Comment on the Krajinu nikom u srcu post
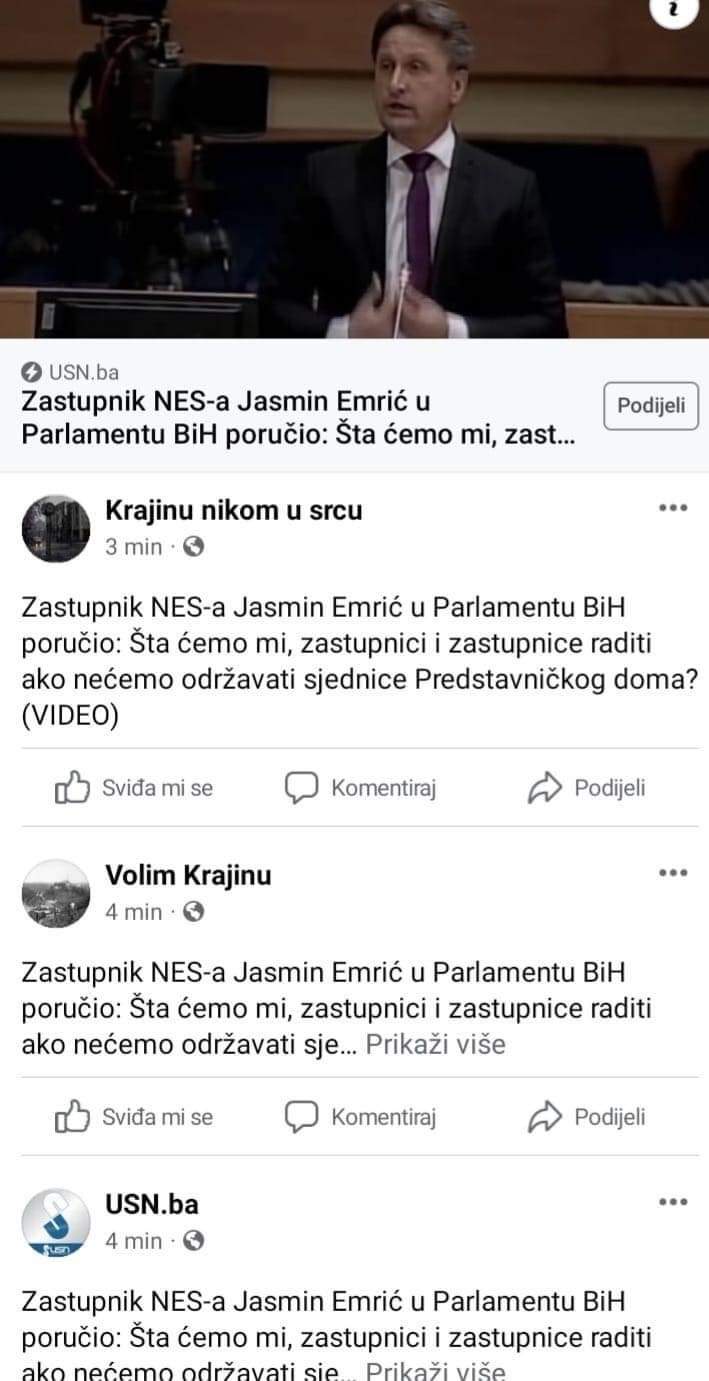 click(361, 788)
